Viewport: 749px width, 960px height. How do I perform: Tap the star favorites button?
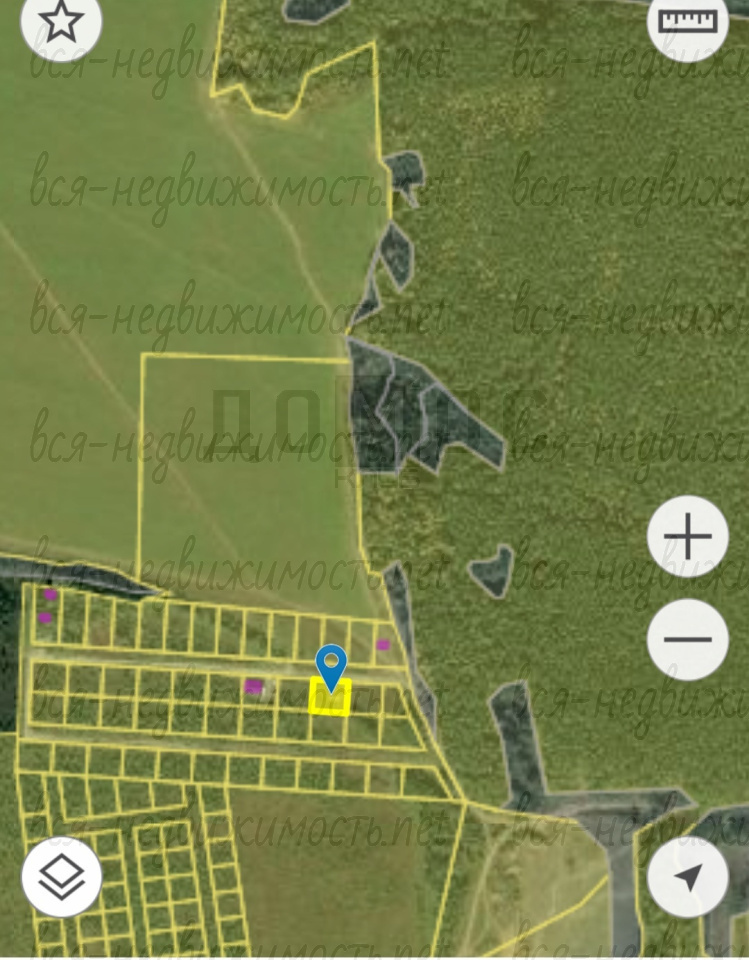click(62, 21)
